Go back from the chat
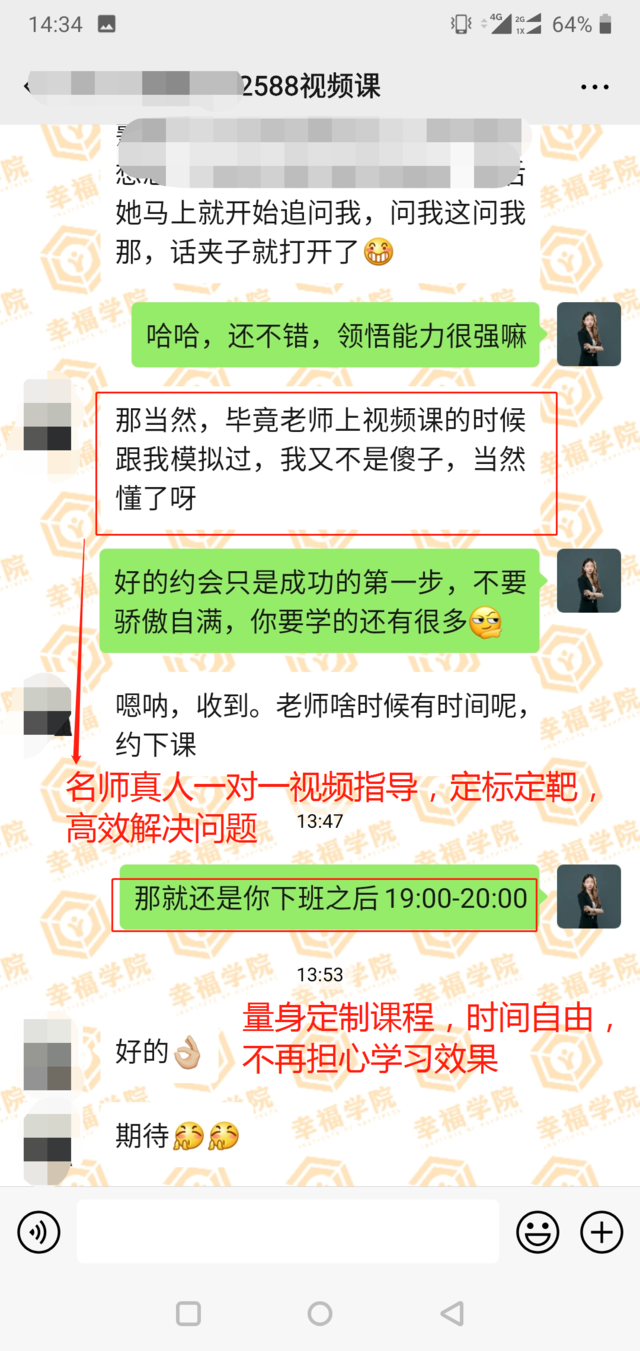 26,86
